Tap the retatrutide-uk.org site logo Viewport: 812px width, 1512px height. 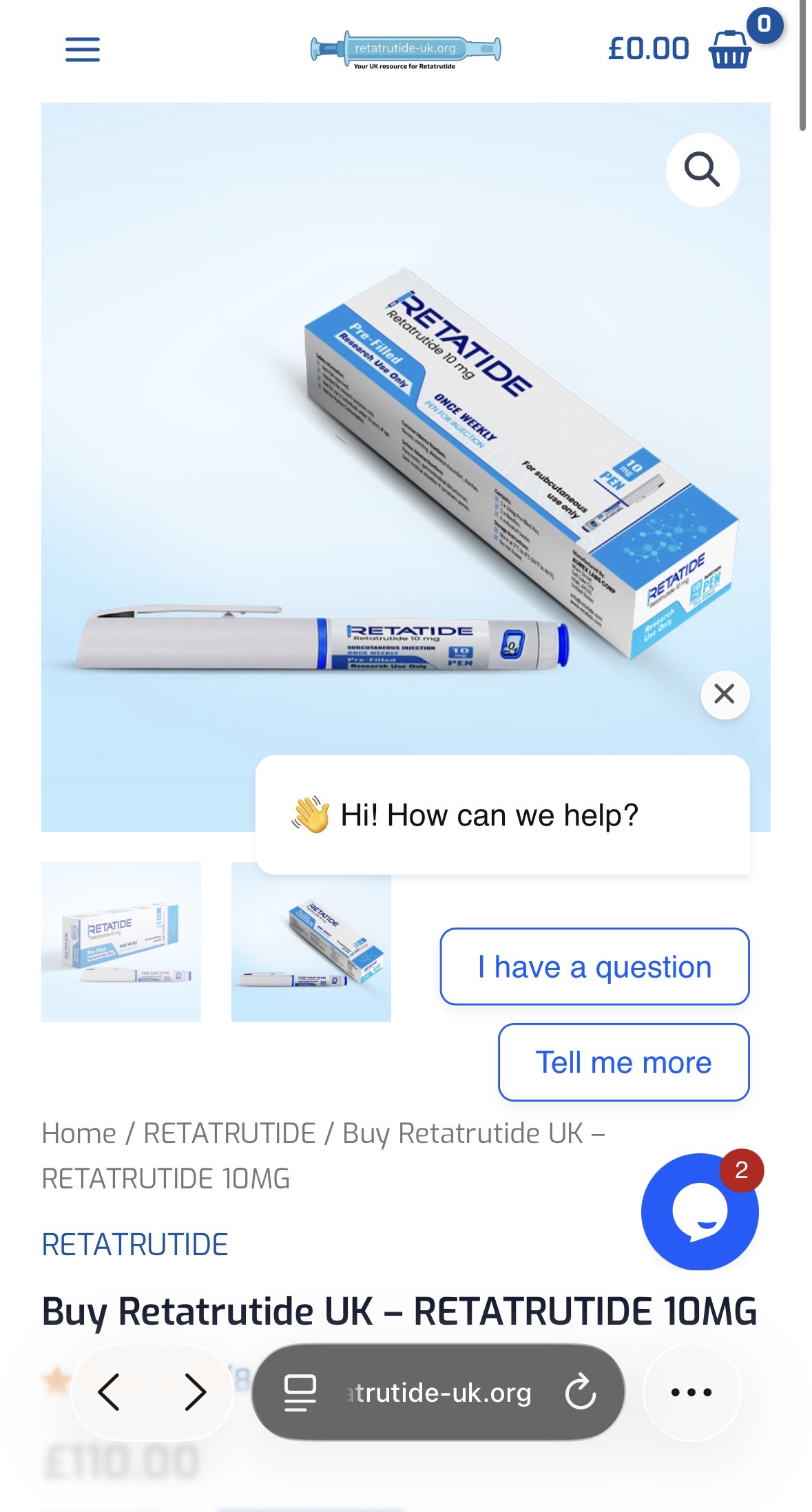pos(406,50)
